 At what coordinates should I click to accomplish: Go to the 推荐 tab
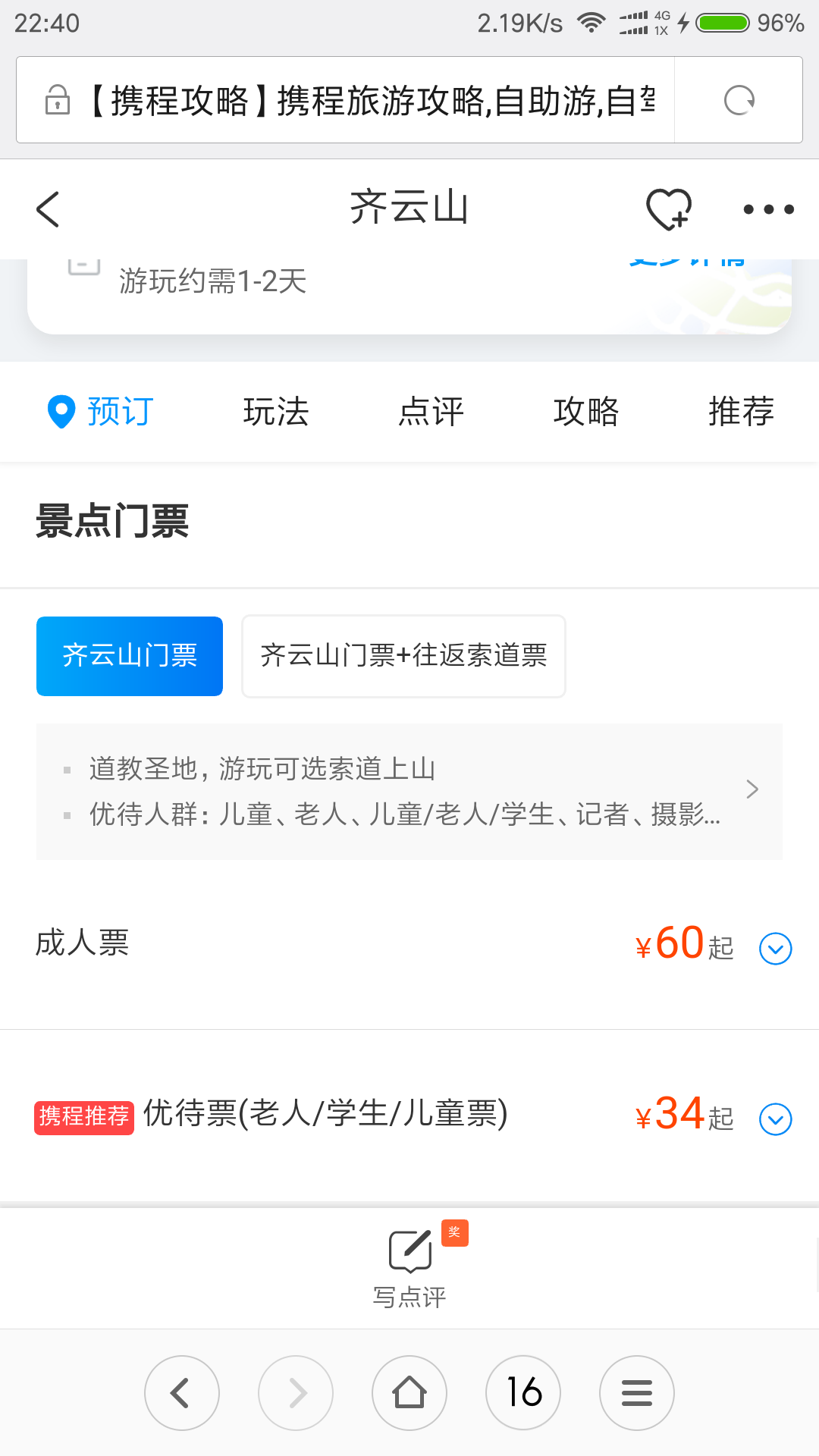tap(741, 412)
